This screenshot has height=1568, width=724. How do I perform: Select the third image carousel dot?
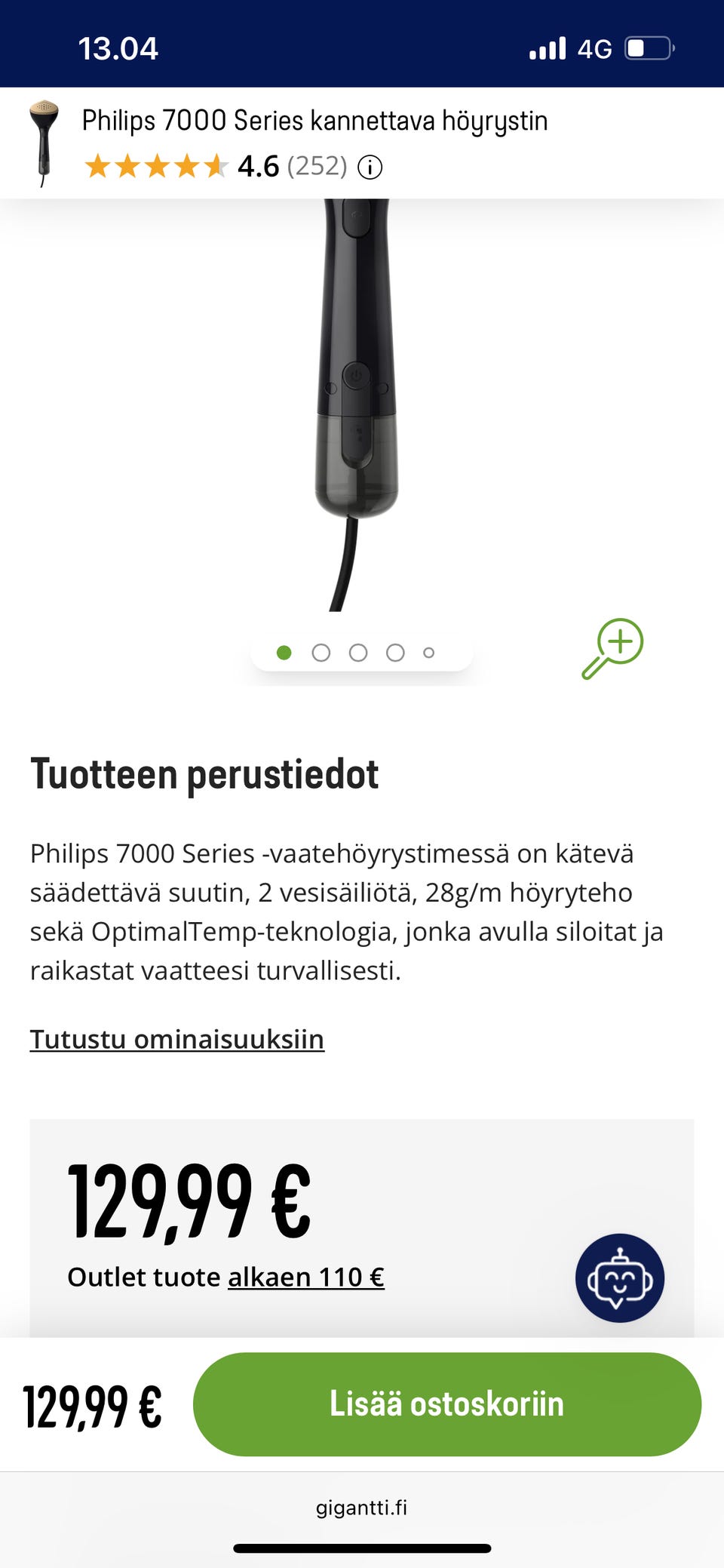[x=357, y=653]
